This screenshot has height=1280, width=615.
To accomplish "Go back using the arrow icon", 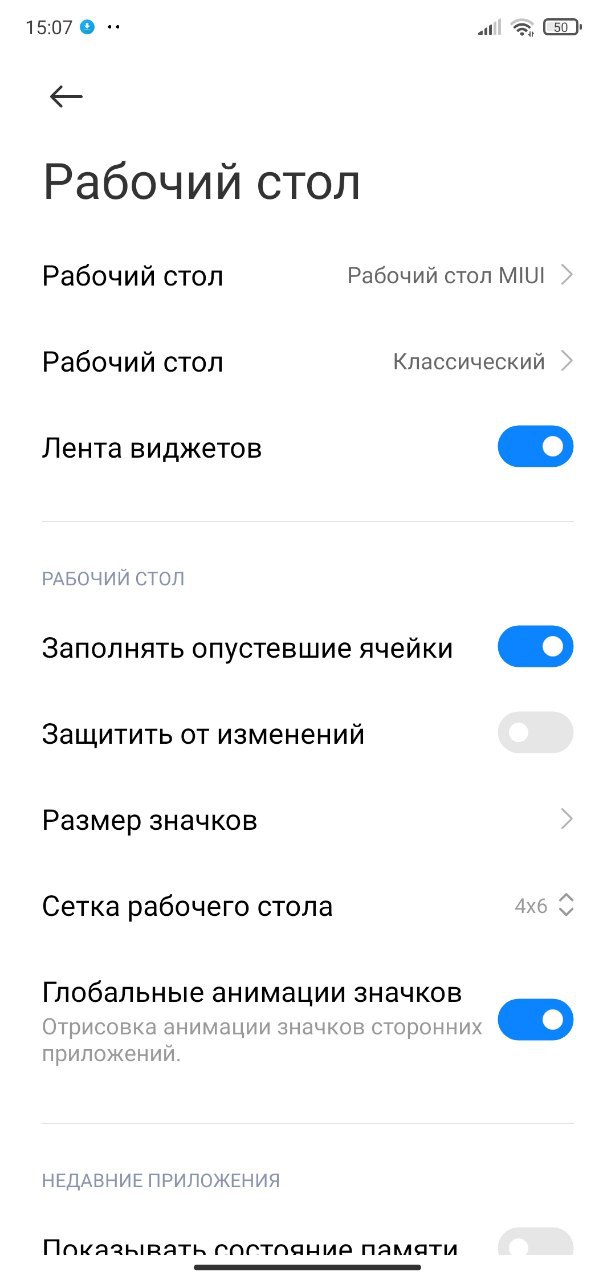I will [66, 96].
